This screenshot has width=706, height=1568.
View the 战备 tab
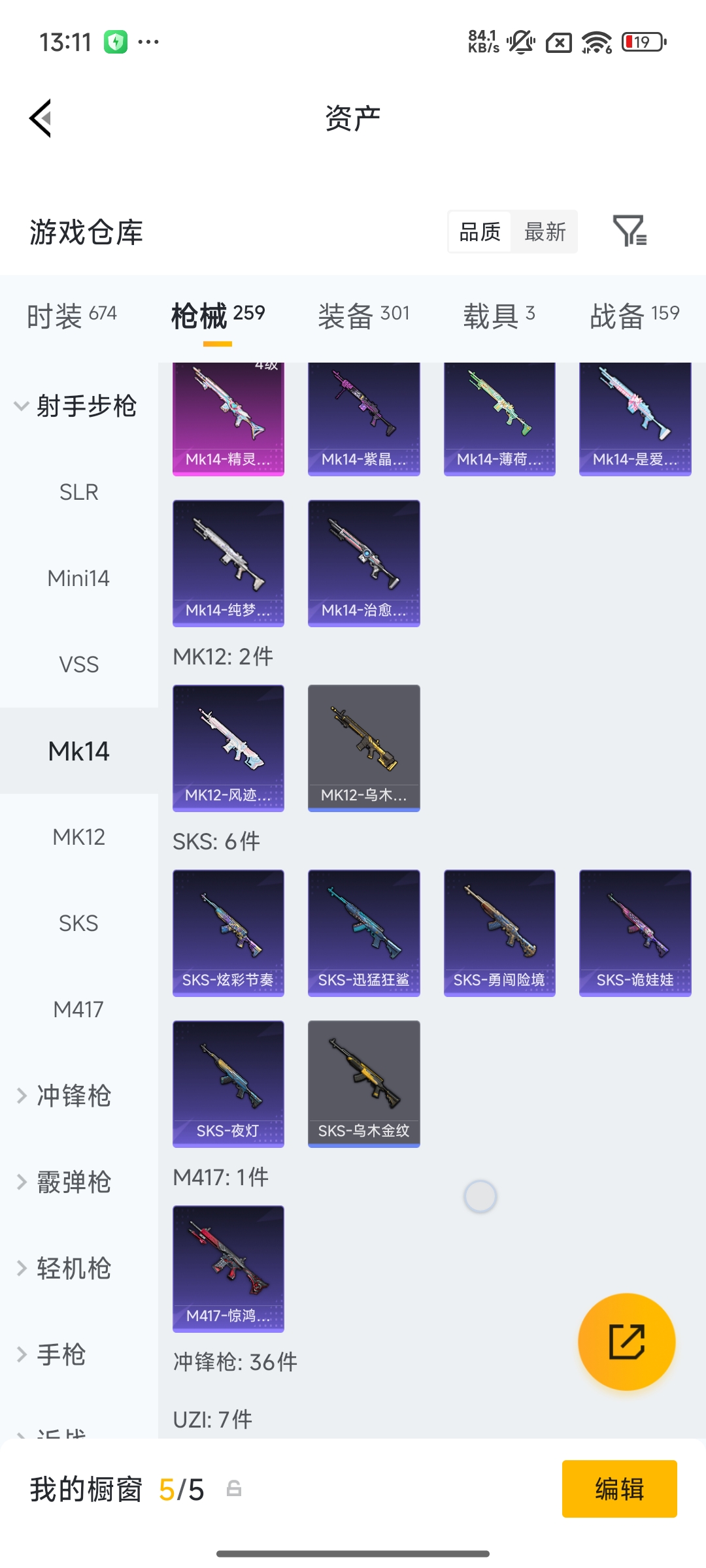(634, 316)
